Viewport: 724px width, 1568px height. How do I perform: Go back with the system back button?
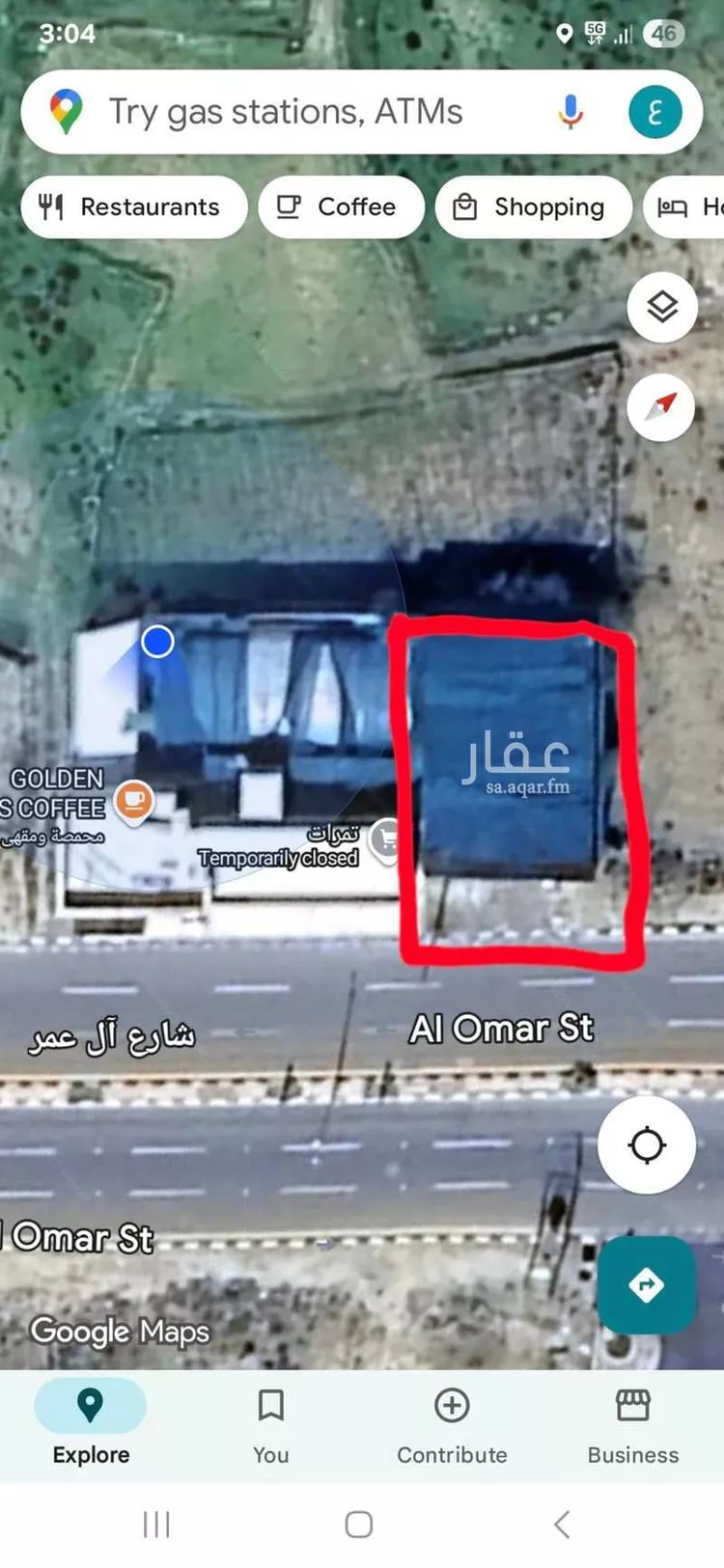pos(562,1525)
